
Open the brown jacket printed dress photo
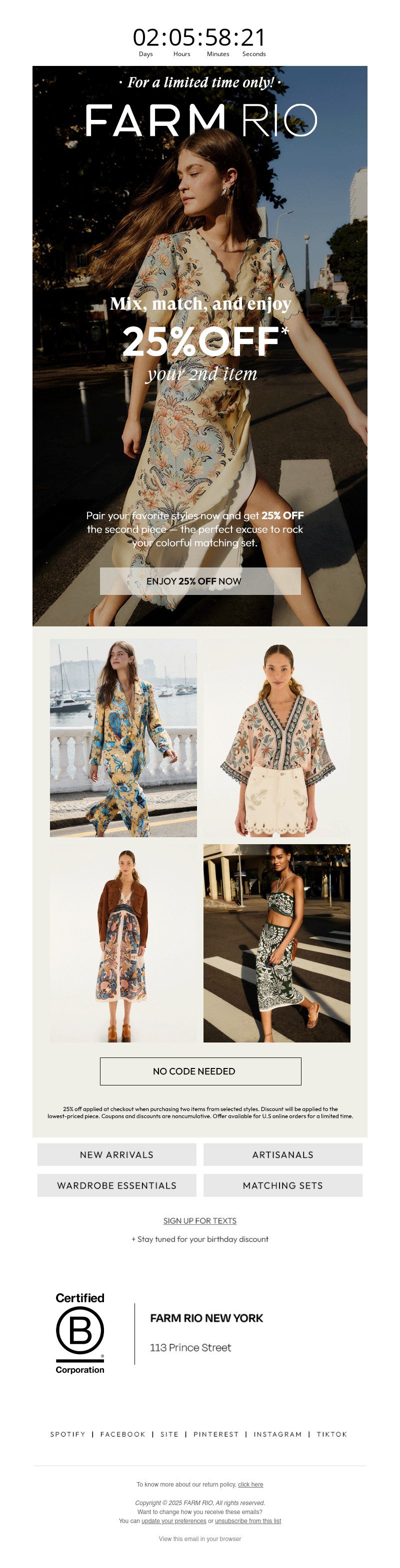click(x=123, y=943)
